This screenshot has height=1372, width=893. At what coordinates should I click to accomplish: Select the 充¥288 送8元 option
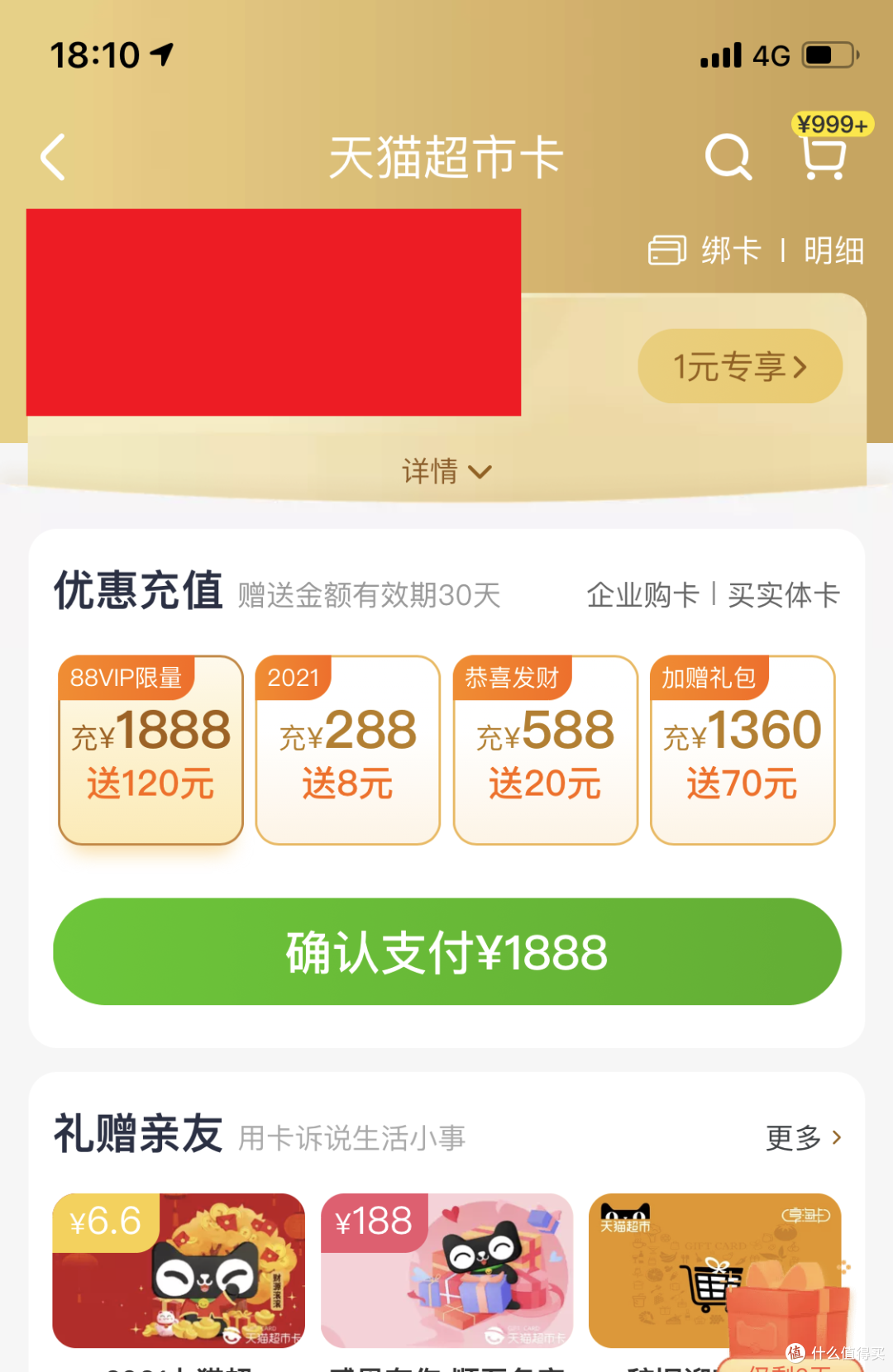[x=348, y=750]
